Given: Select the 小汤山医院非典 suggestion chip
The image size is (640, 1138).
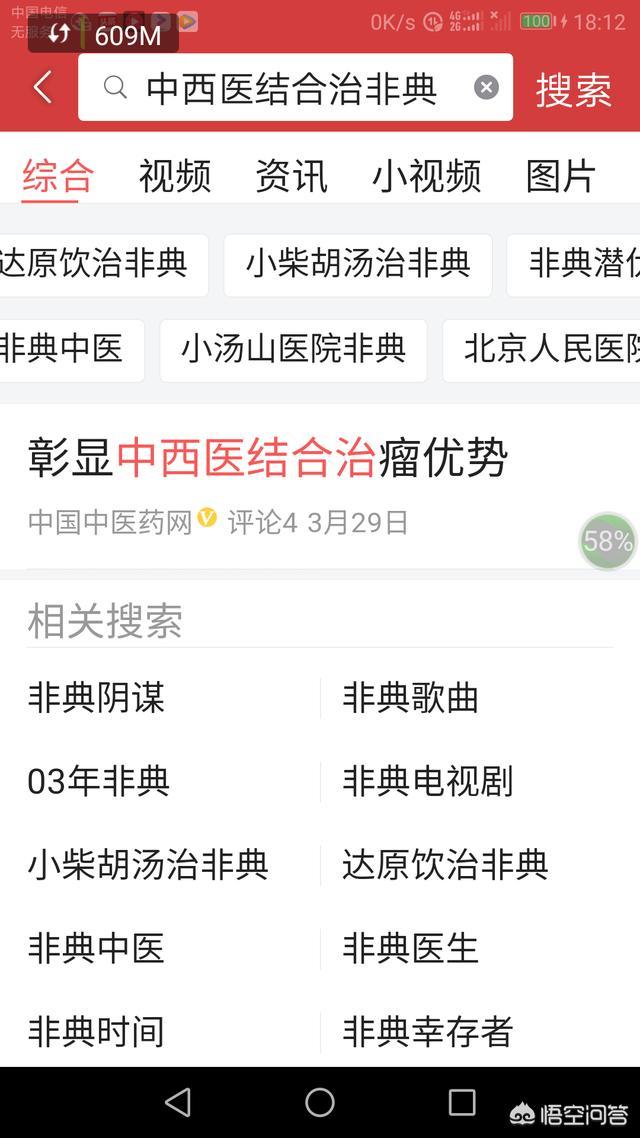Looking at the screenshot, I should [x=293, y=349].
